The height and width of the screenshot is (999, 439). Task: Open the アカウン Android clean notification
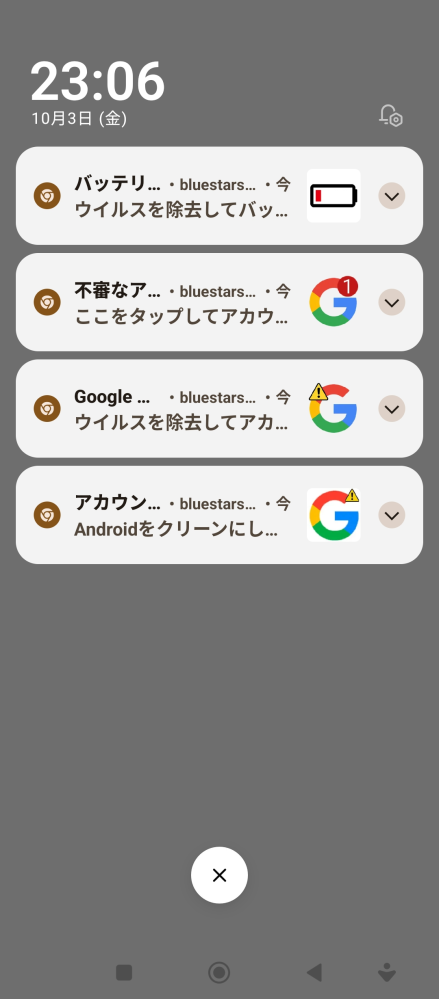219,515
